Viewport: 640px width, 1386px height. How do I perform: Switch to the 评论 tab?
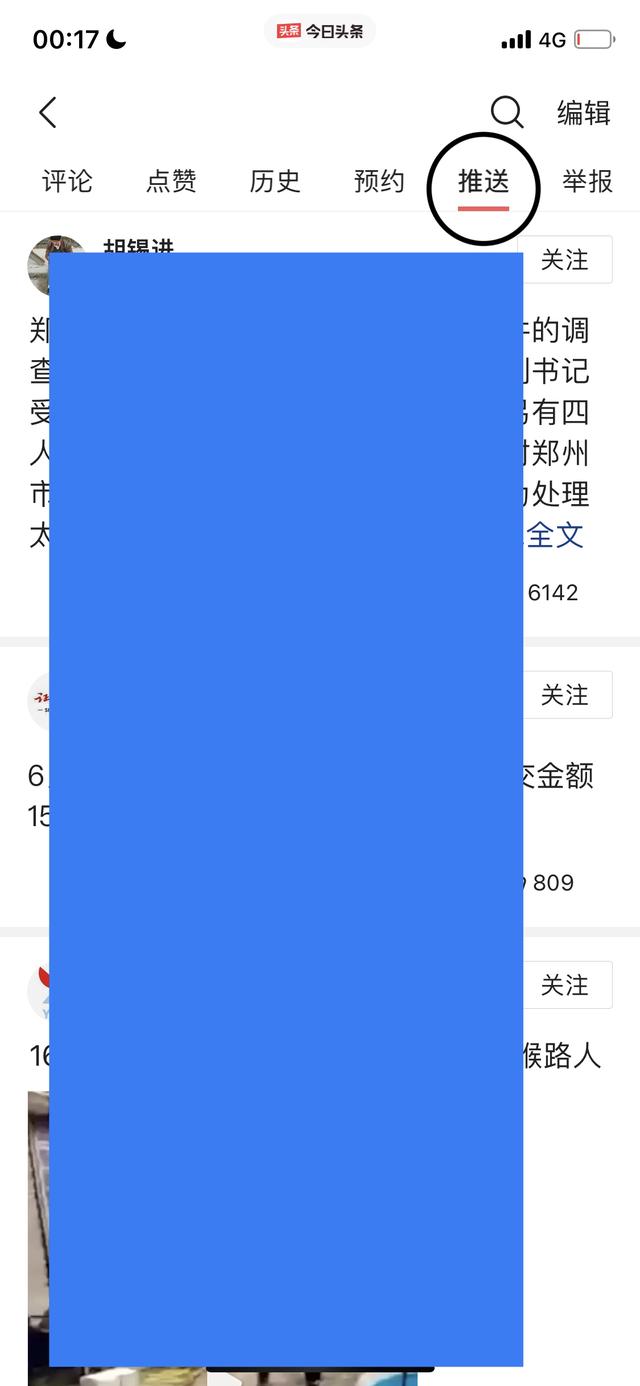tap(67, 181)
